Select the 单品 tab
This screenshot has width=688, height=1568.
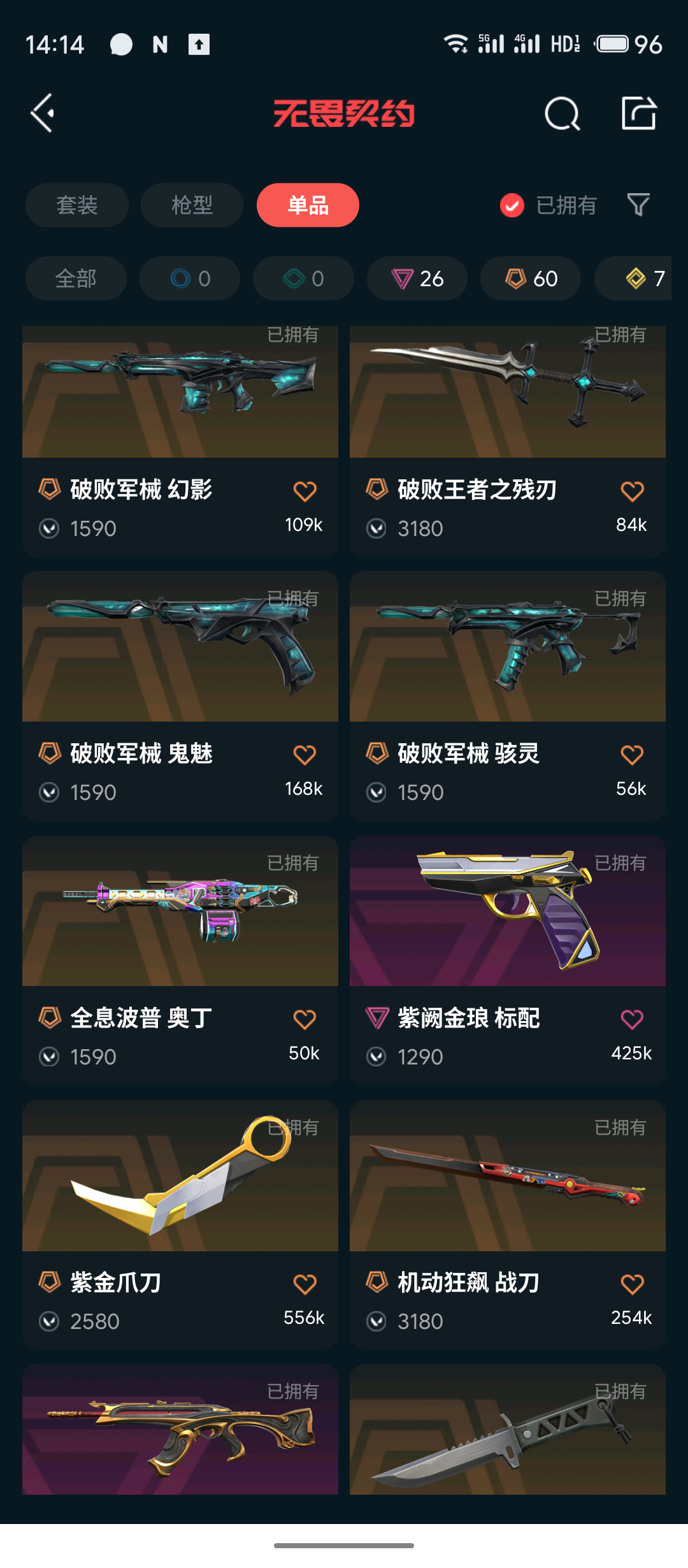click(x=308, y=205)
